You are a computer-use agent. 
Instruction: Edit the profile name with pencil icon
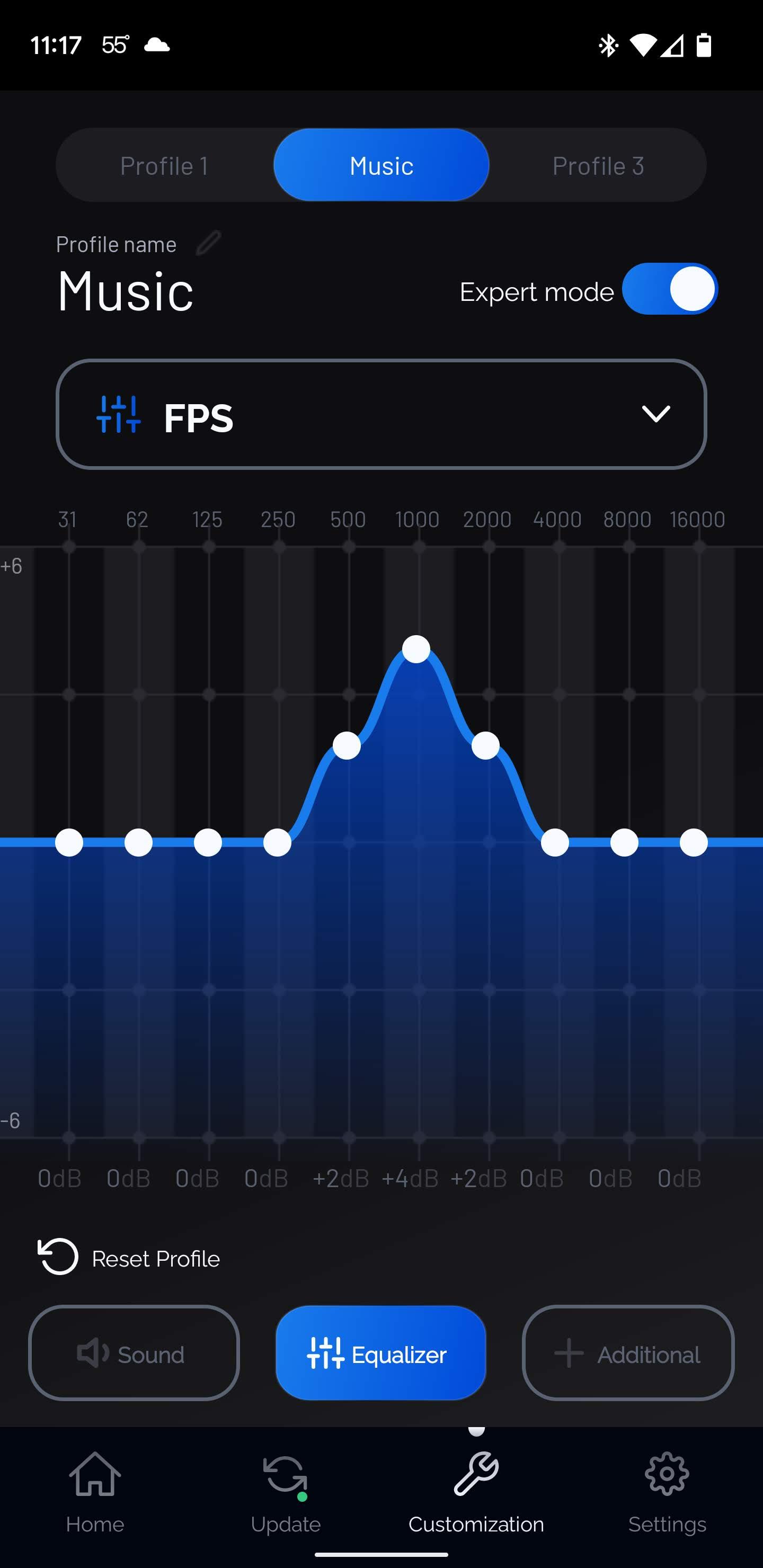(x=208, y=244)
